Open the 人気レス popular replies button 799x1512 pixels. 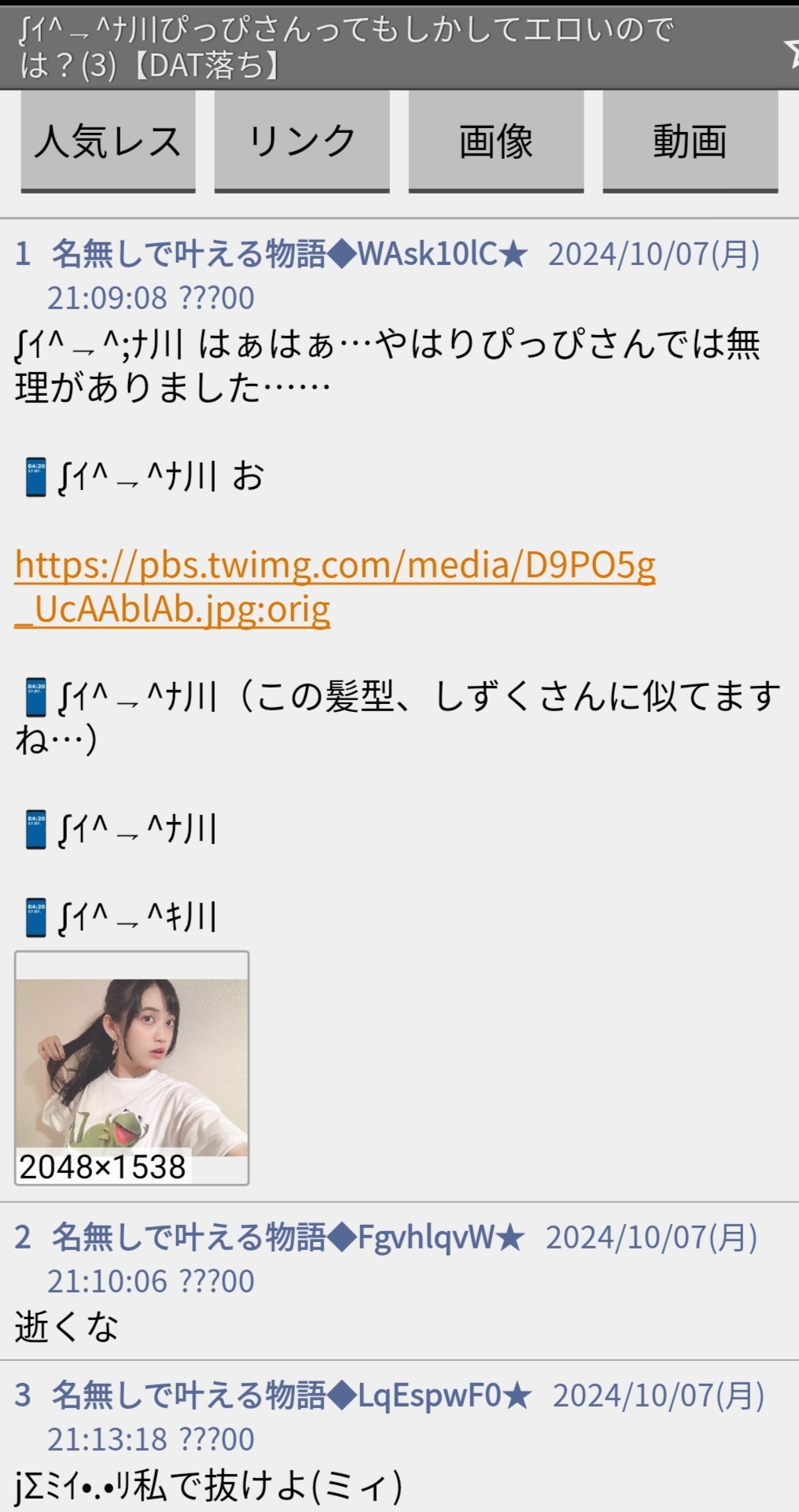click(x=108, y=142)
